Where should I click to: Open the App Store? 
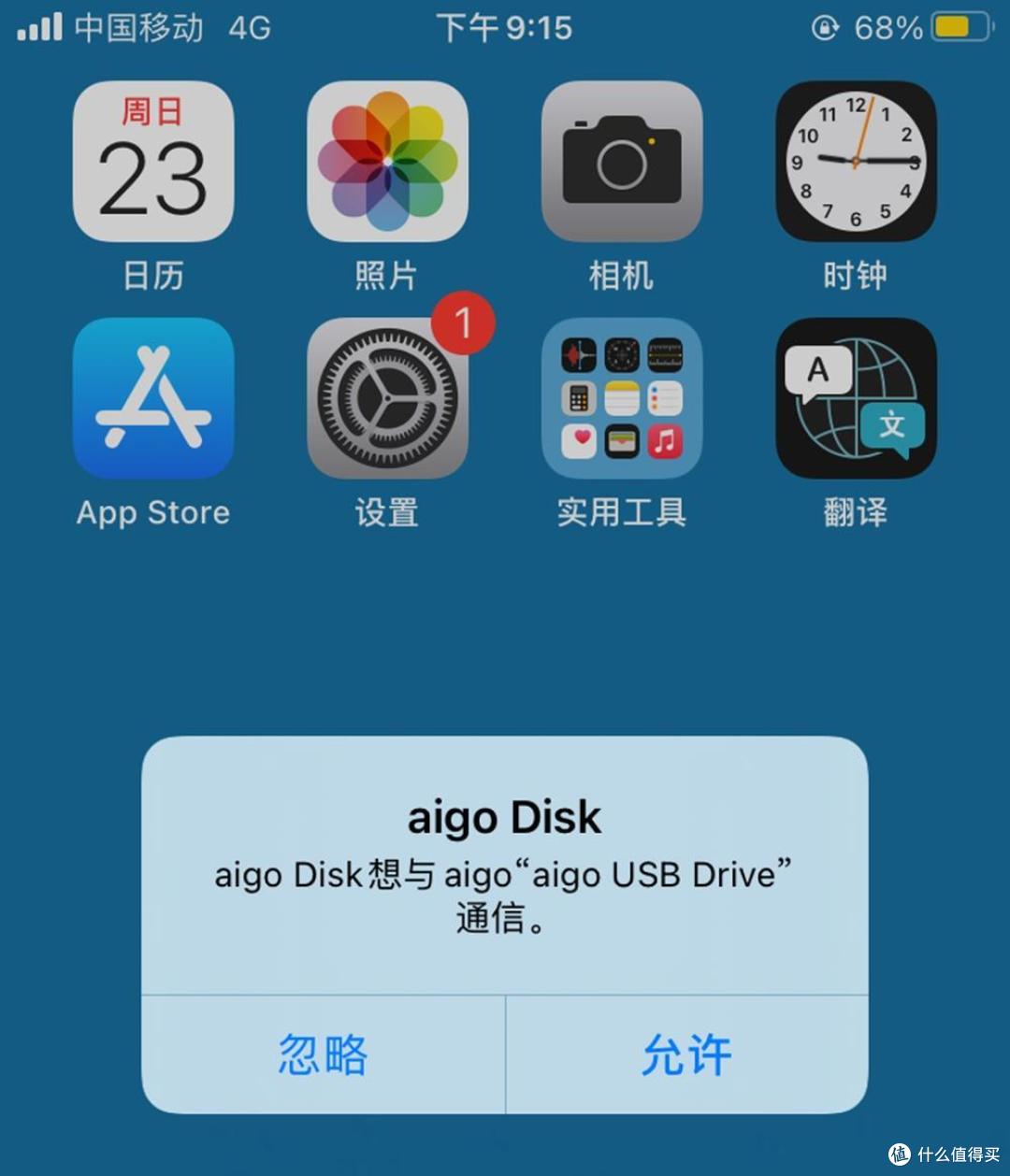[153, 400]
